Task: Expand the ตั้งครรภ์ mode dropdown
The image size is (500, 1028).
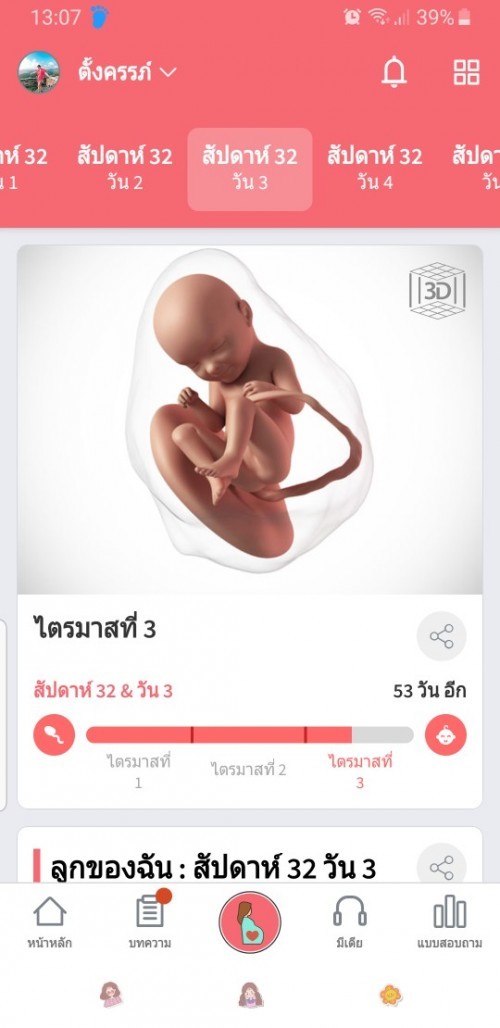Action: pos(127,72)
